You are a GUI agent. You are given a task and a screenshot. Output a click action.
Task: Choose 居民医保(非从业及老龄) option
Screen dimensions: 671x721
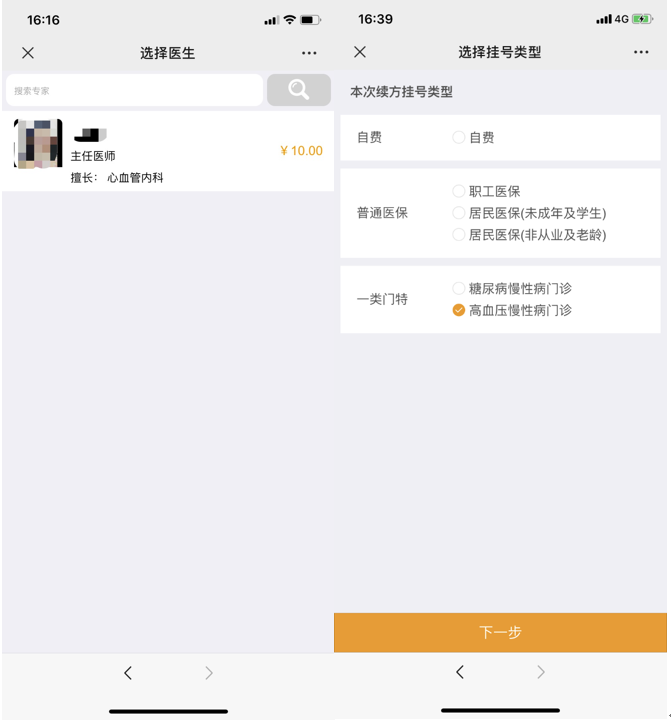point(459,235)
